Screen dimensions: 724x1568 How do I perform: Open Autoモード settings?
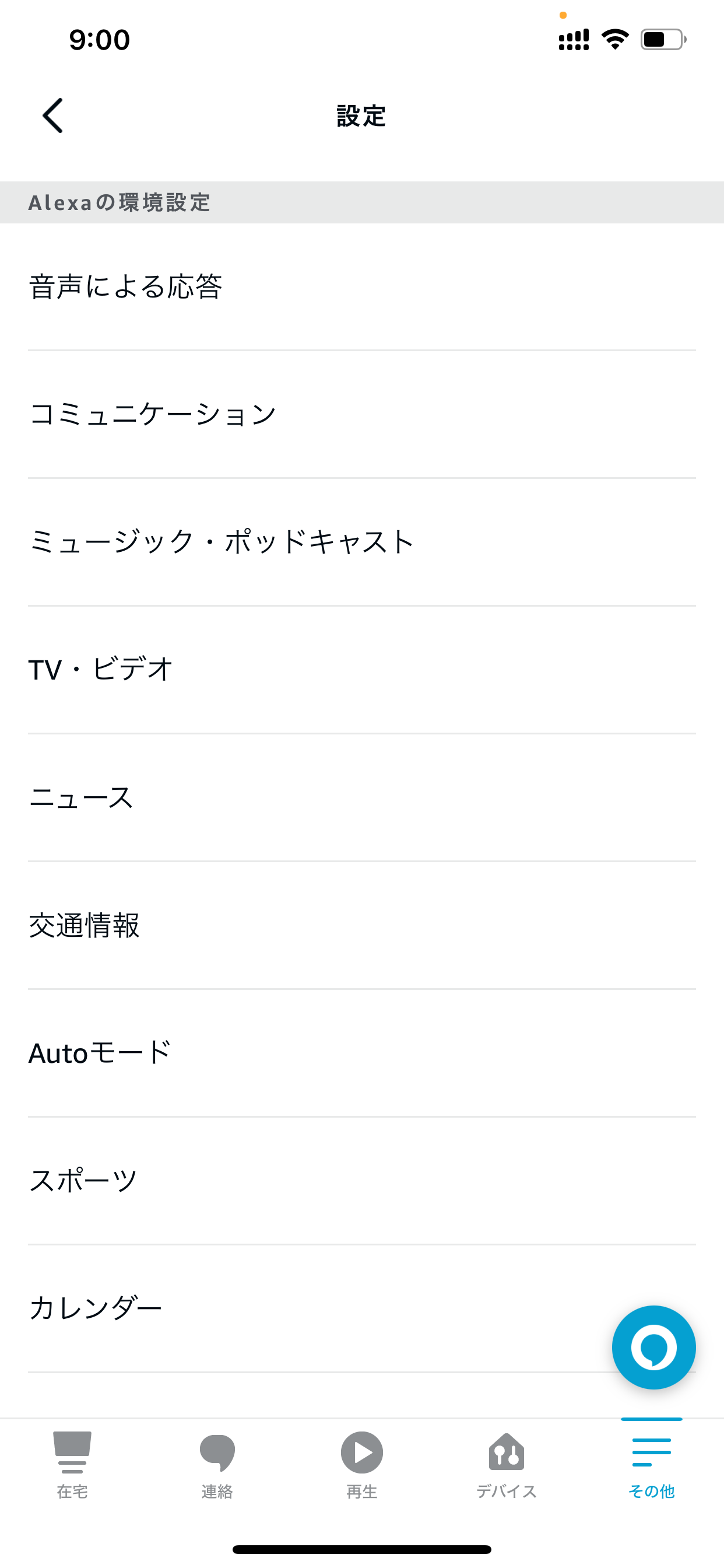pos(362,1053)
